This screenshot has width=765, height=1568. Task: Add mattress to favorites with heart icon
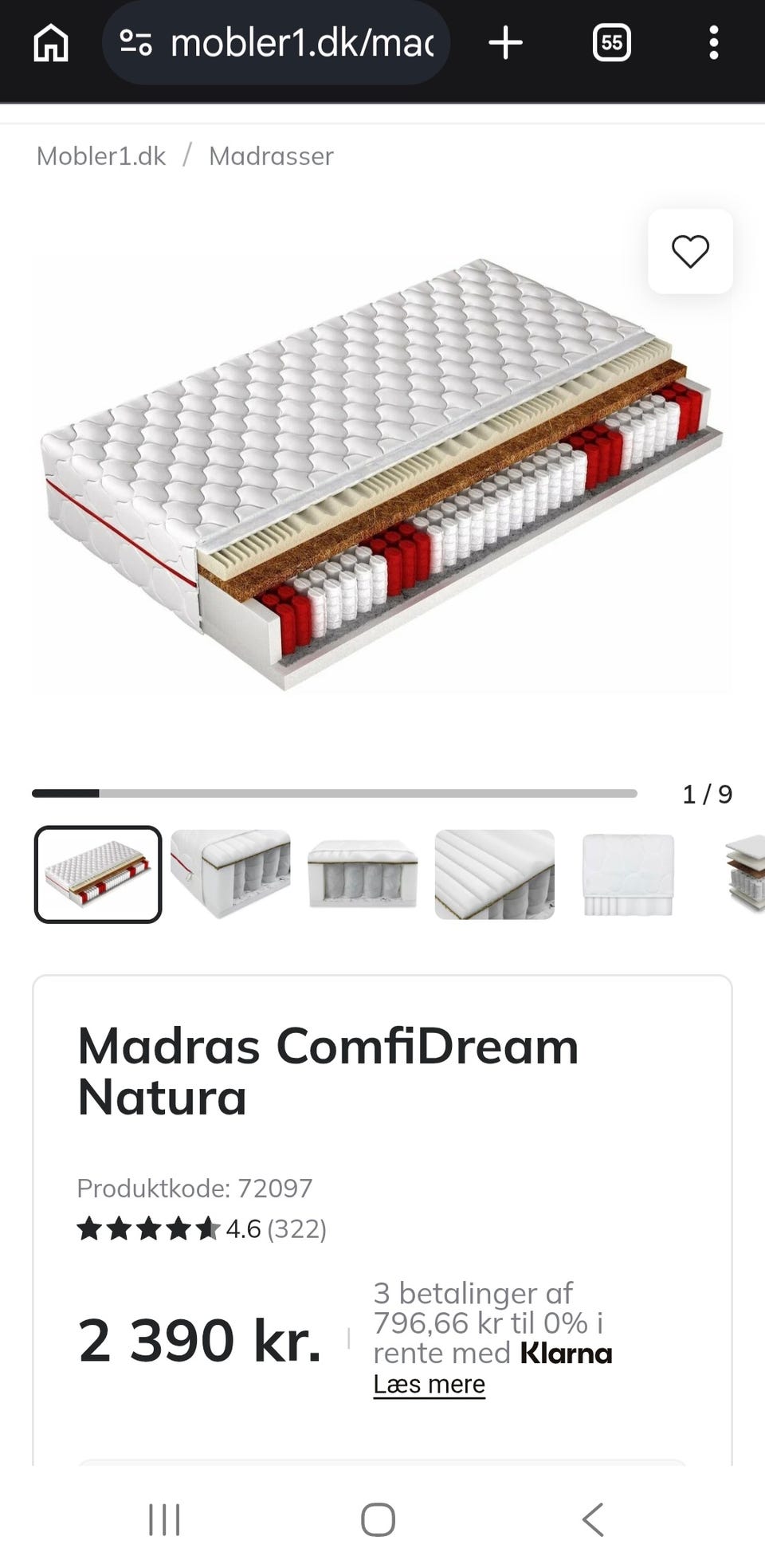click(690, 251)
